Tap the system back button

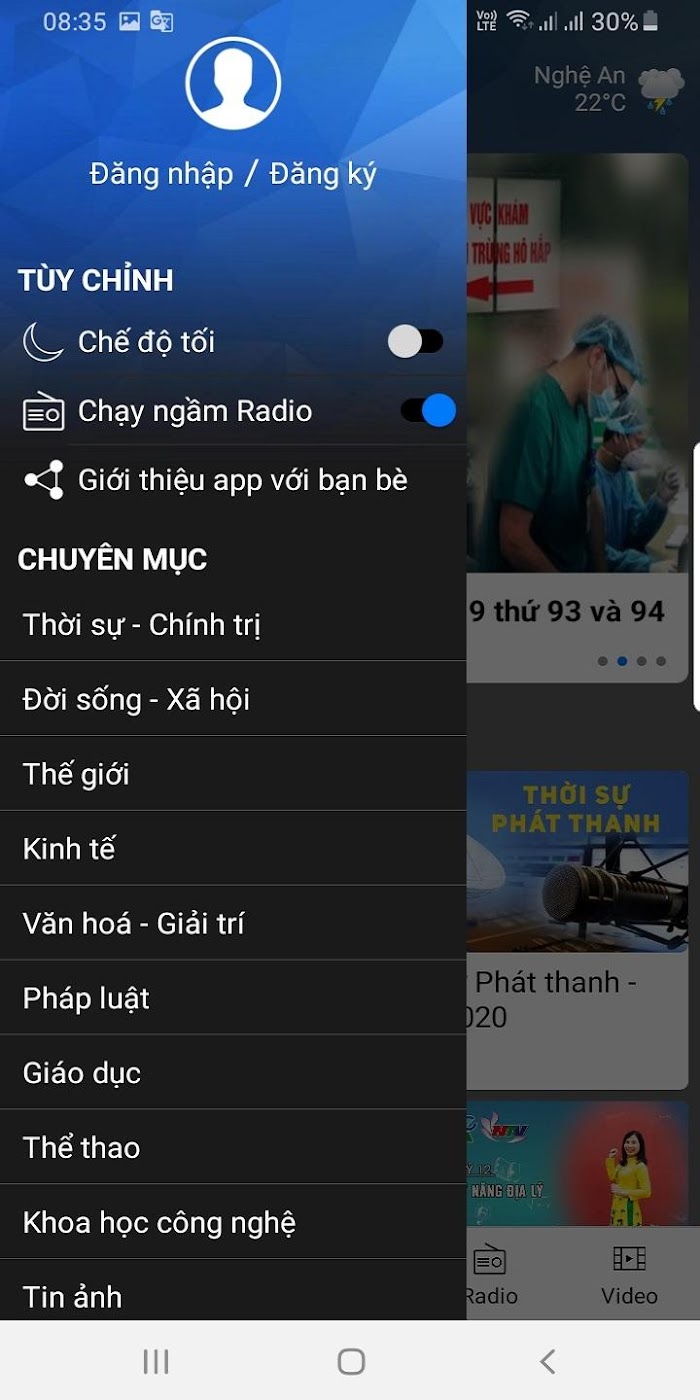point(547,1361)
